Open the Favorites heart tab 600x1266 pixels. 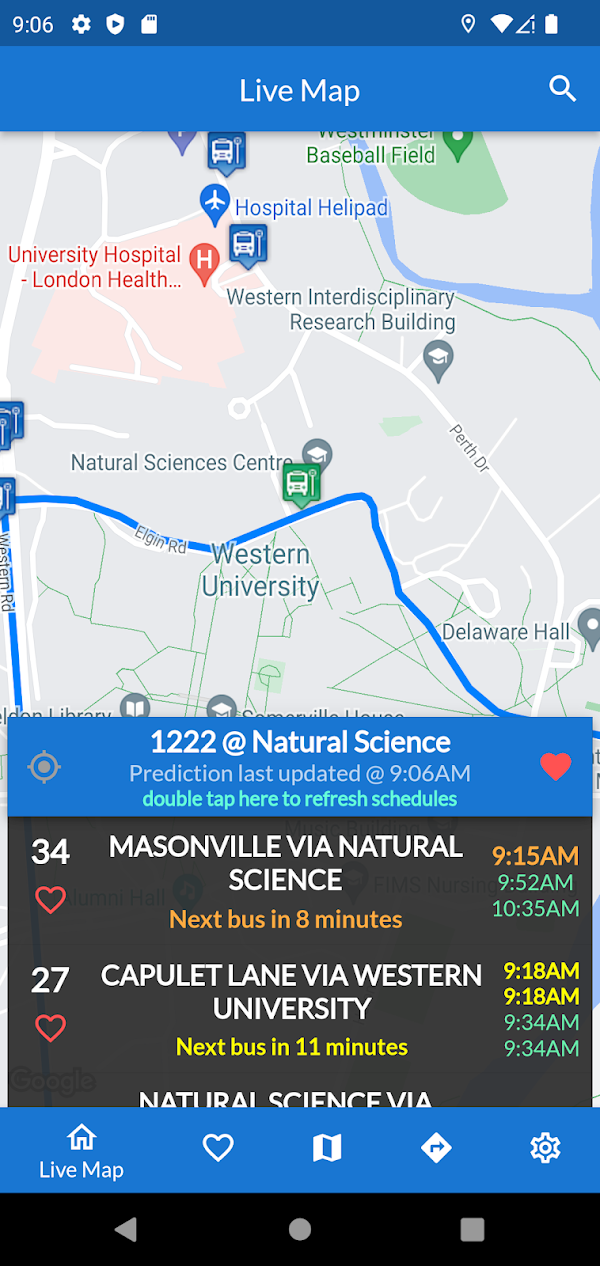pos(218,1148)
